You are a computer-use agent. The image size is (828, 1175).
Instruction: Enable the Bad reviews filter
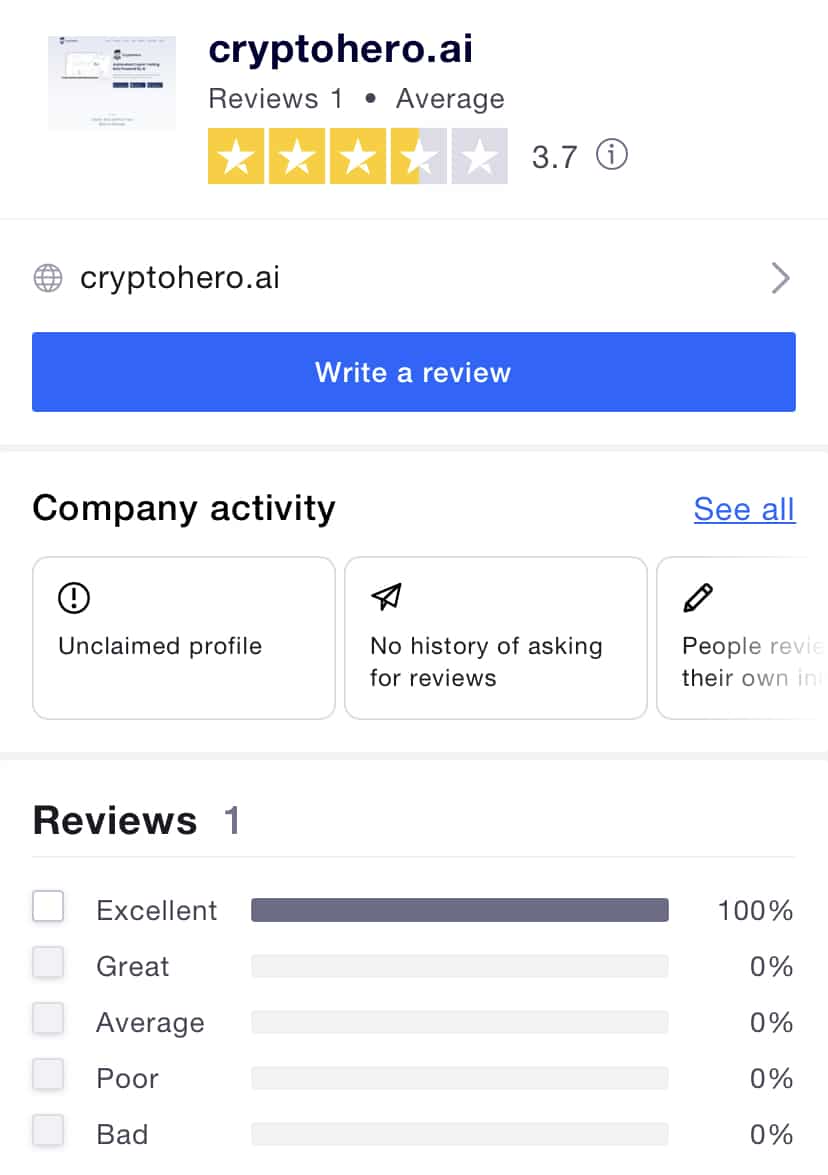click(x=48, y=1130)
